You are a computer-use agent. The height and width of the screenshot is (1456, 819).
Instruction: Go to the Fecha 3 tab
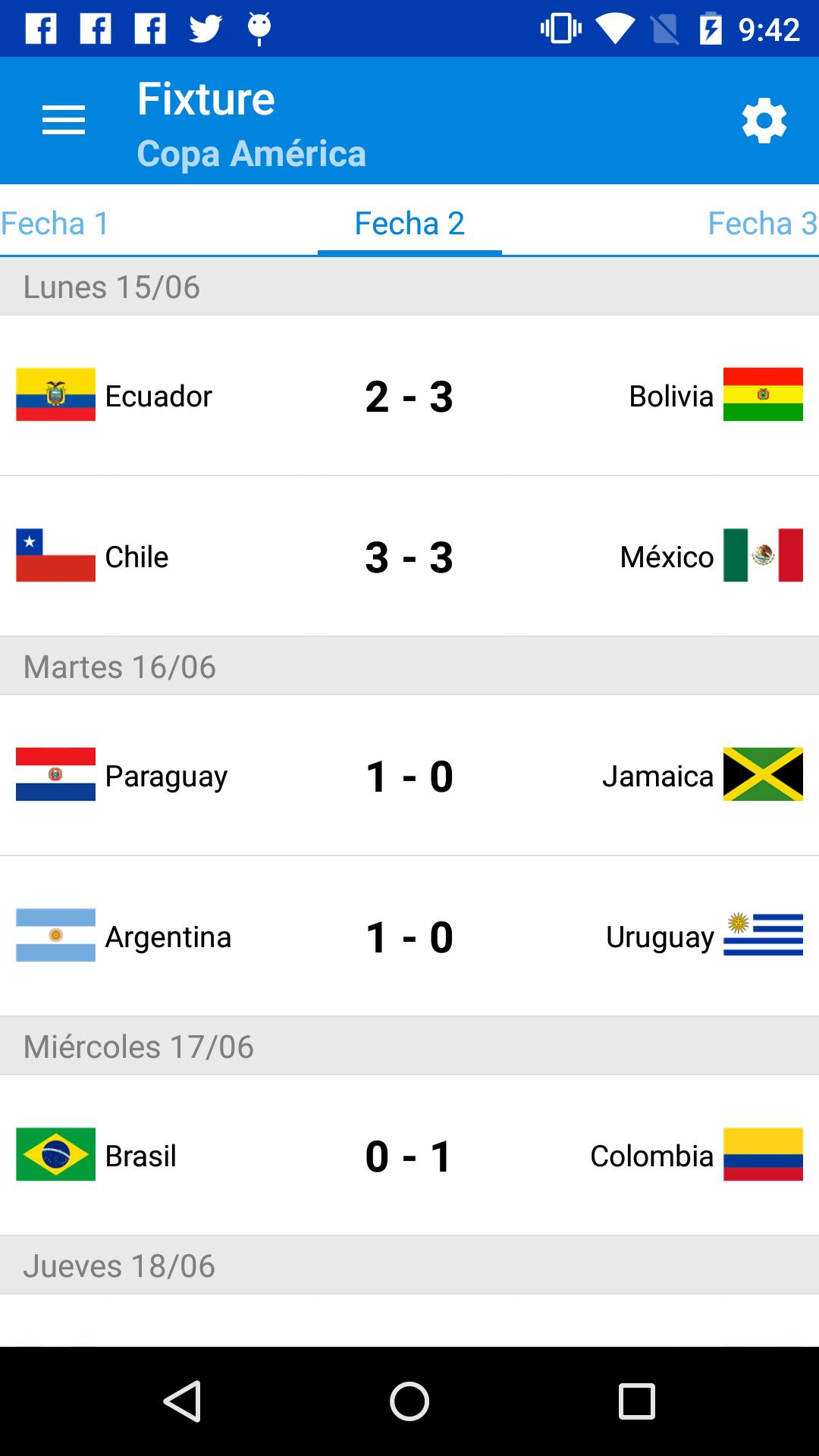(761, 223)
